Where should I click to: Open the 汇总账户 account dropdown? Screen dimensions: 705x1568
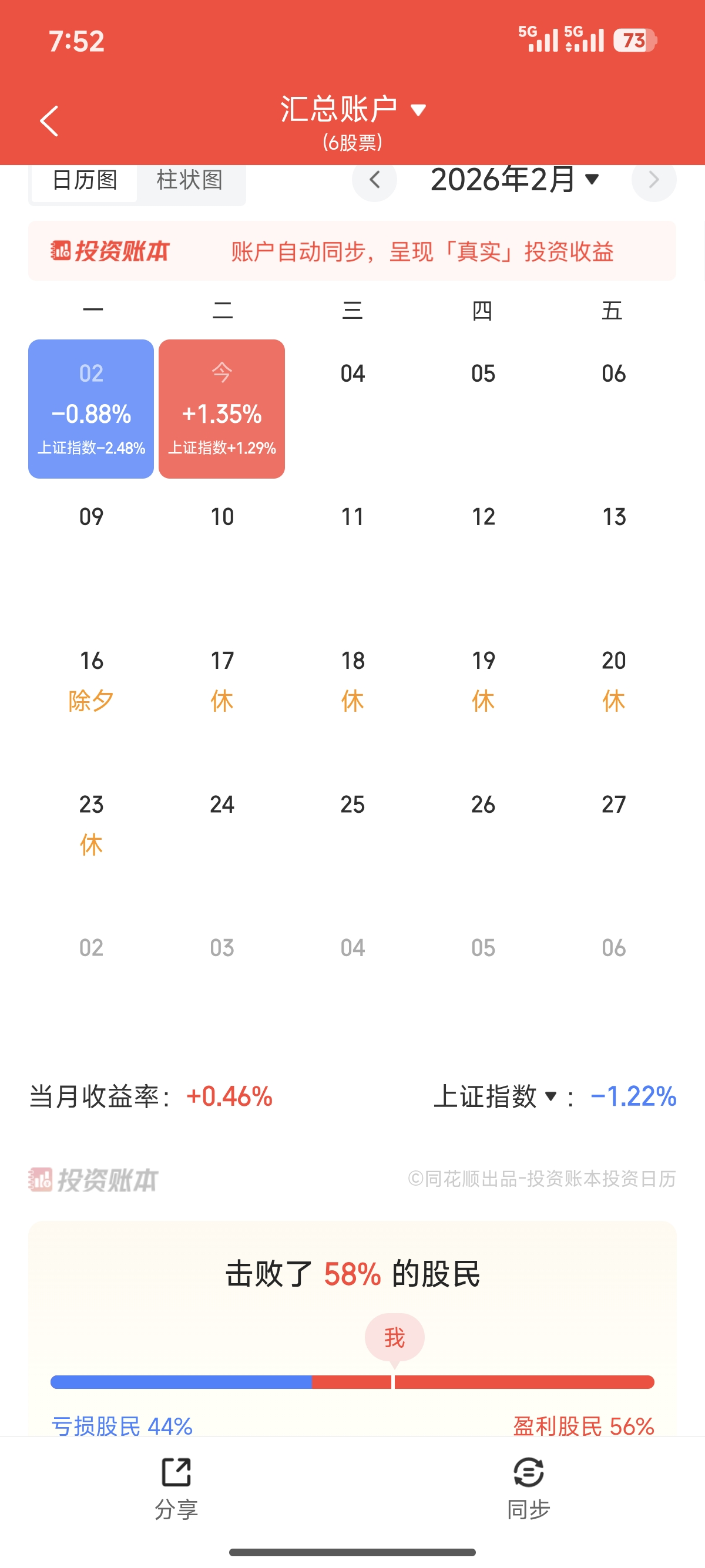pos(352,110)
